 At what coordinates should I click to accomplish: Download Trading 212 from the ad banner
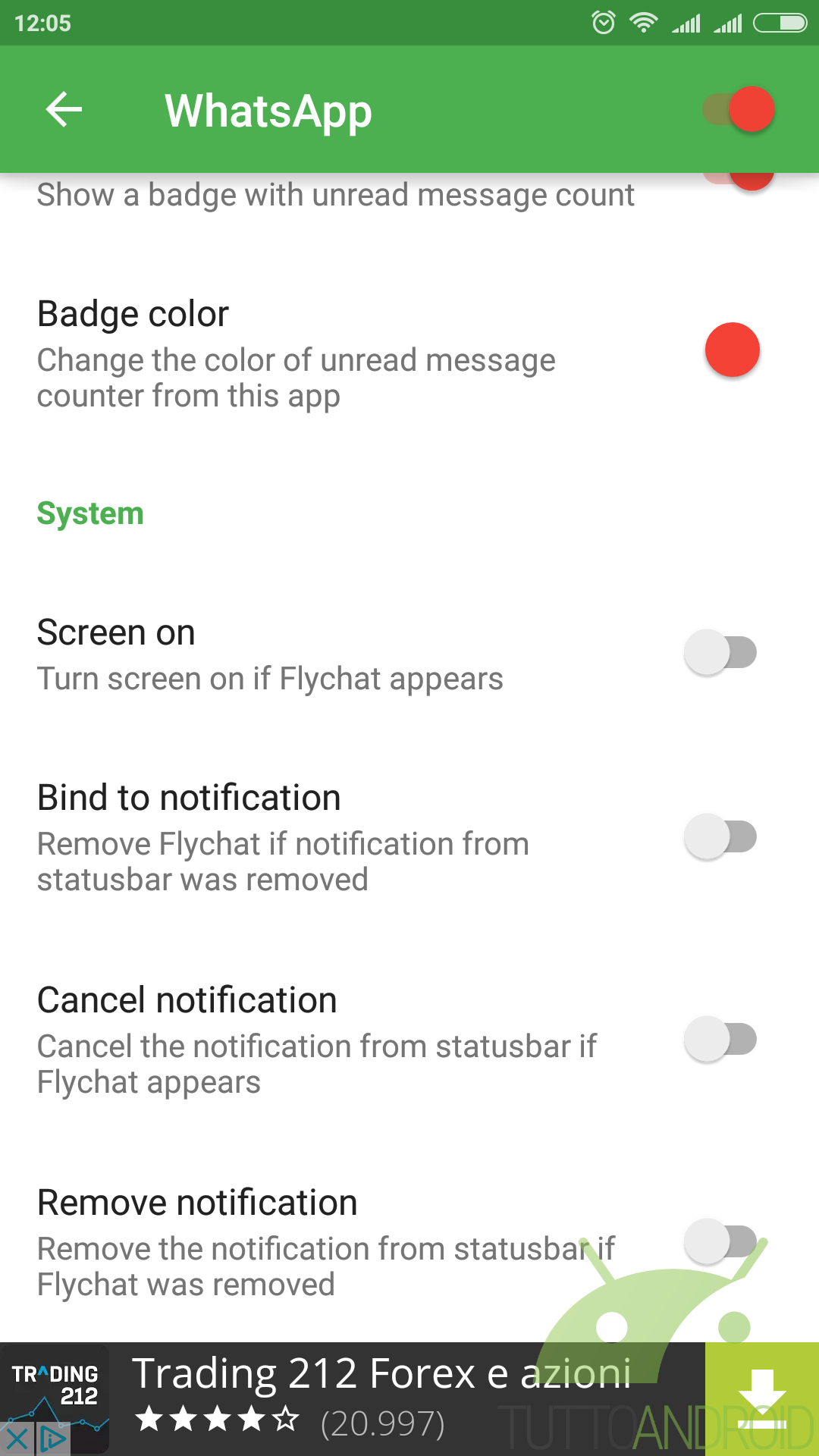[761, 1399]
